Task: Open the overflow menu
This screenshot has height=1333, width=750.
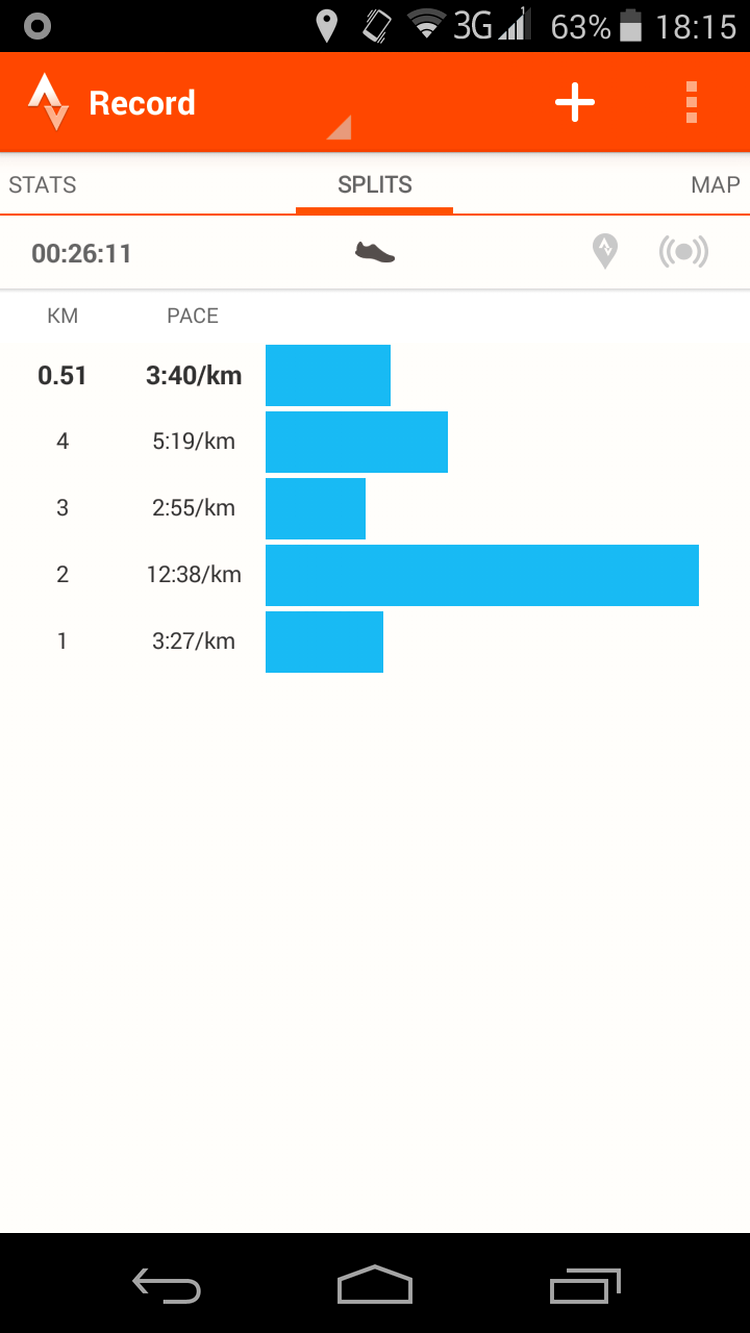Action: (x=691, y=102)
